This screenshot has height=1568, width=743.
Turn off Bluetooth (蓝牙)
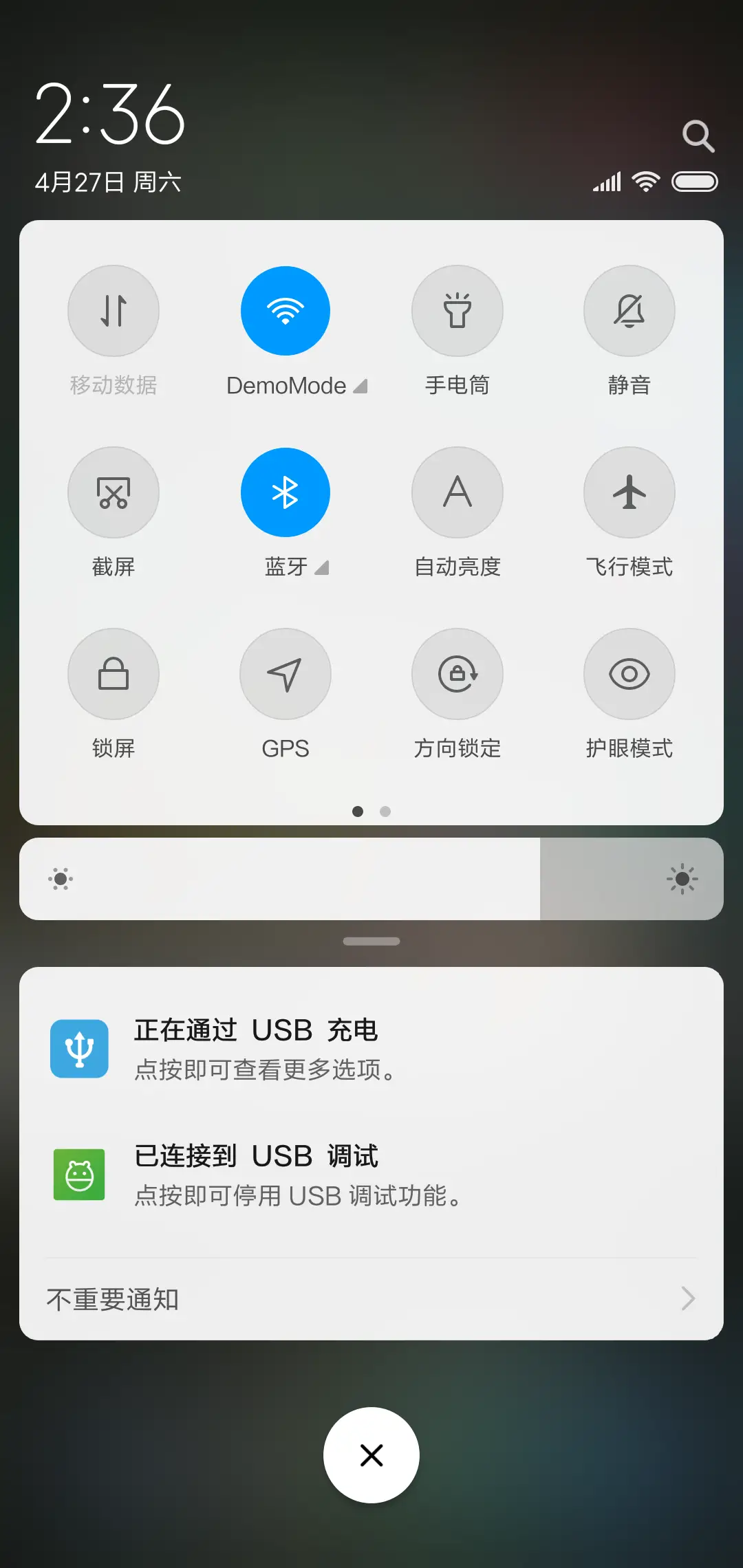click(286, 492)
